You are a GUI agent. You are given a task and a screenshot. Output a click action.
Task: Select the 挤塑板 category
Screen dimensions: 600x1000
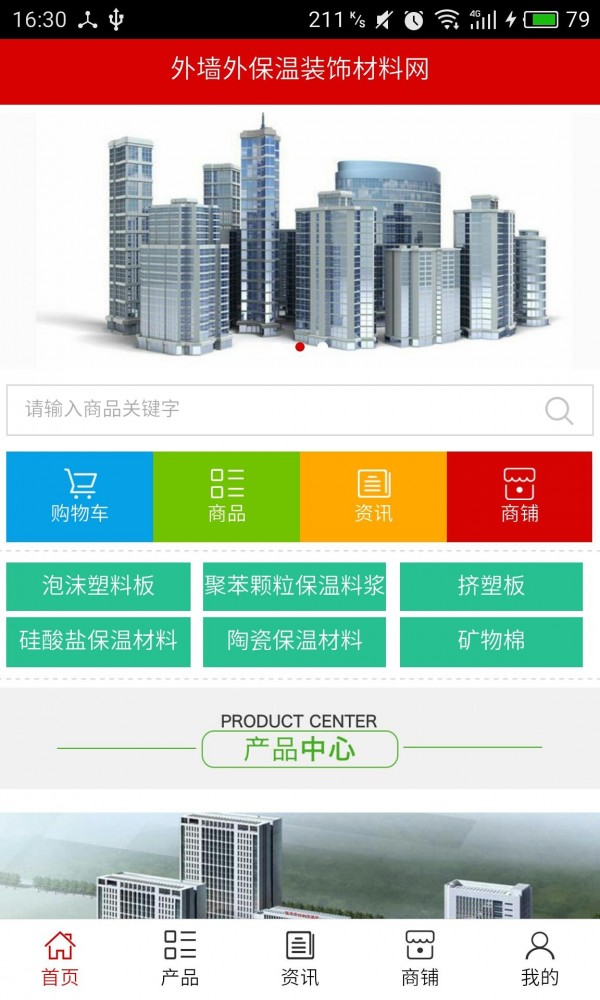491,586
